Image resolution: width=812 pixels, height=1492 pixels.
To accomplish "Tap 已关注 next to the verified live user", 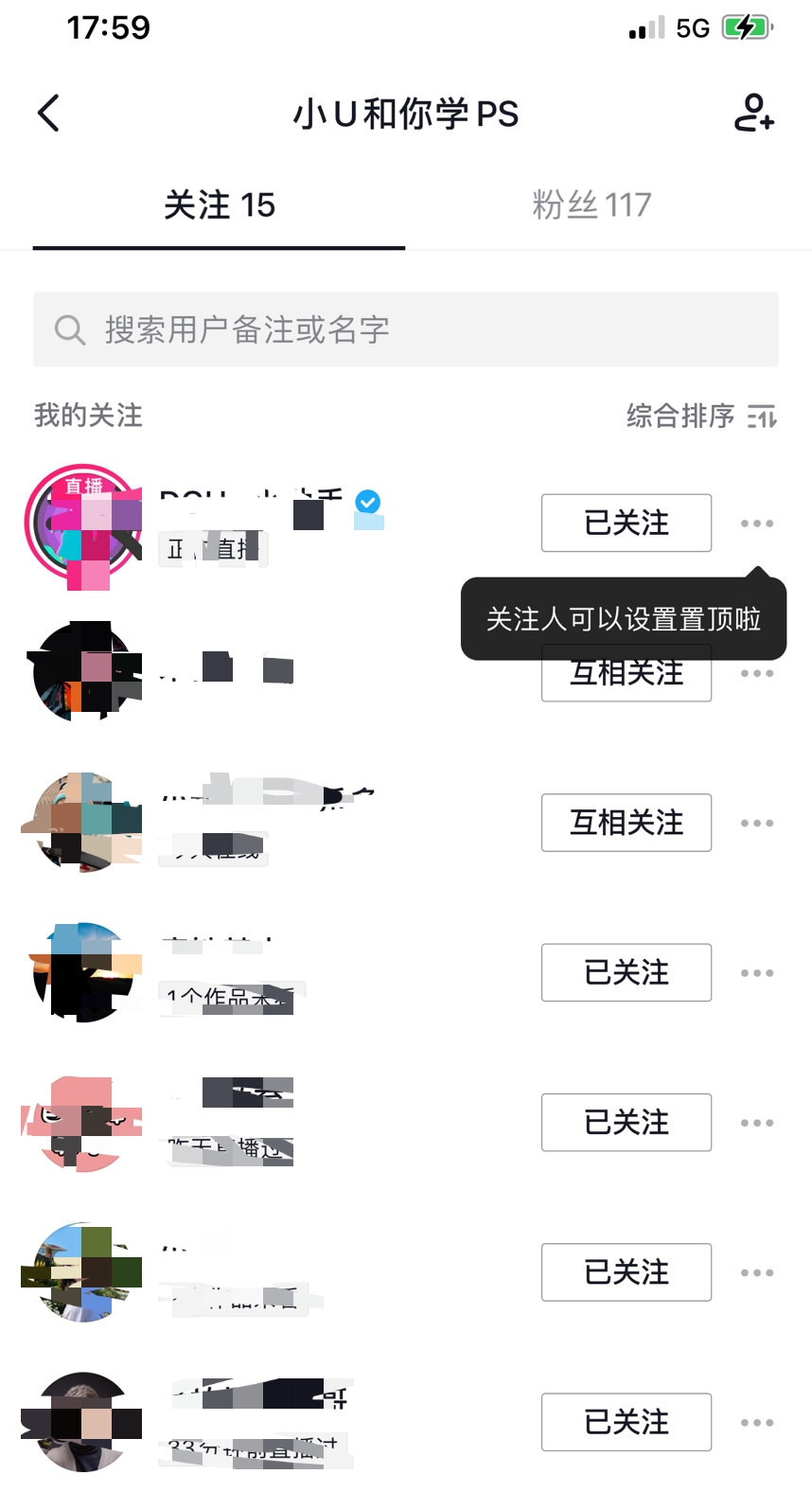I will pos(626,523).
